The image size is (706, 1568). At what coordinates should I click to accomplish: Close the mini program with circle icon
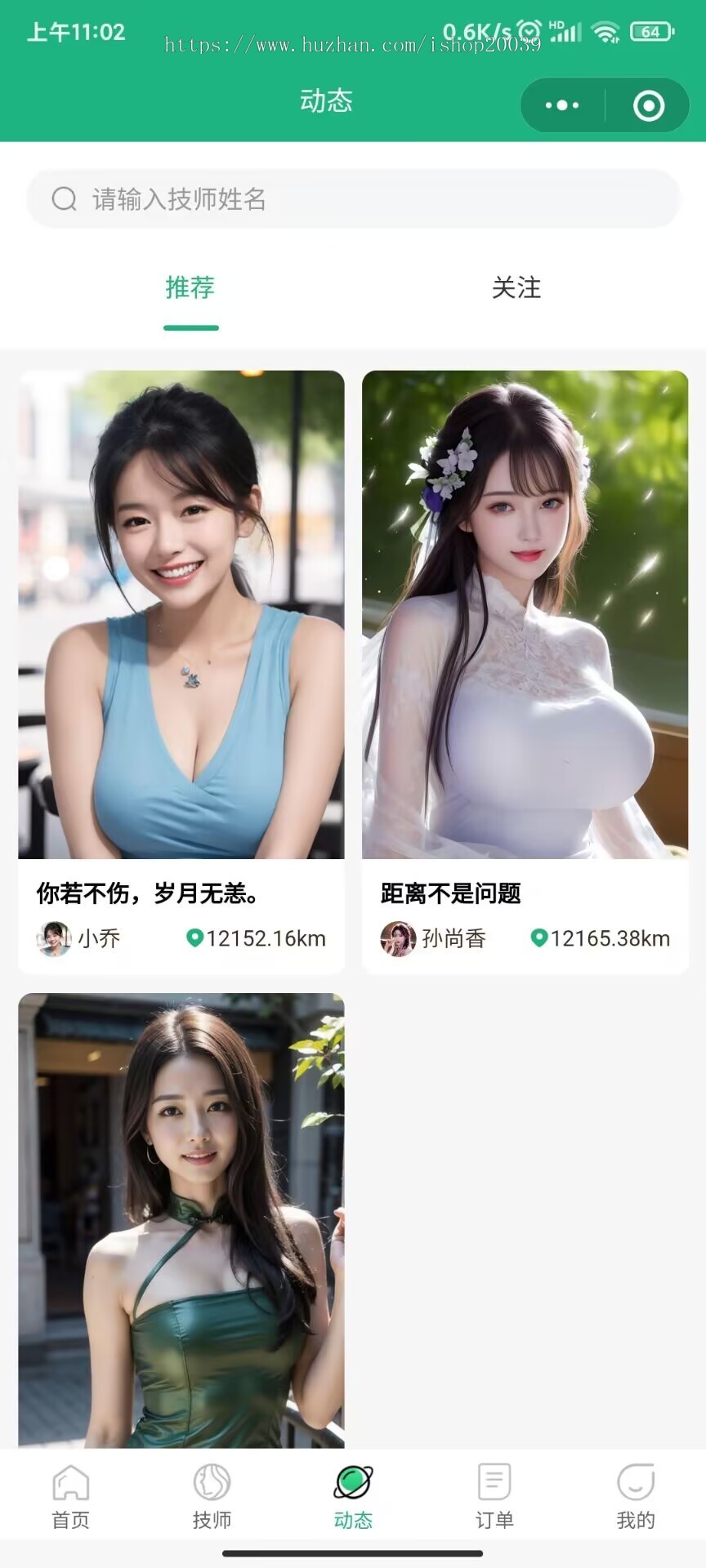point(649,105)
